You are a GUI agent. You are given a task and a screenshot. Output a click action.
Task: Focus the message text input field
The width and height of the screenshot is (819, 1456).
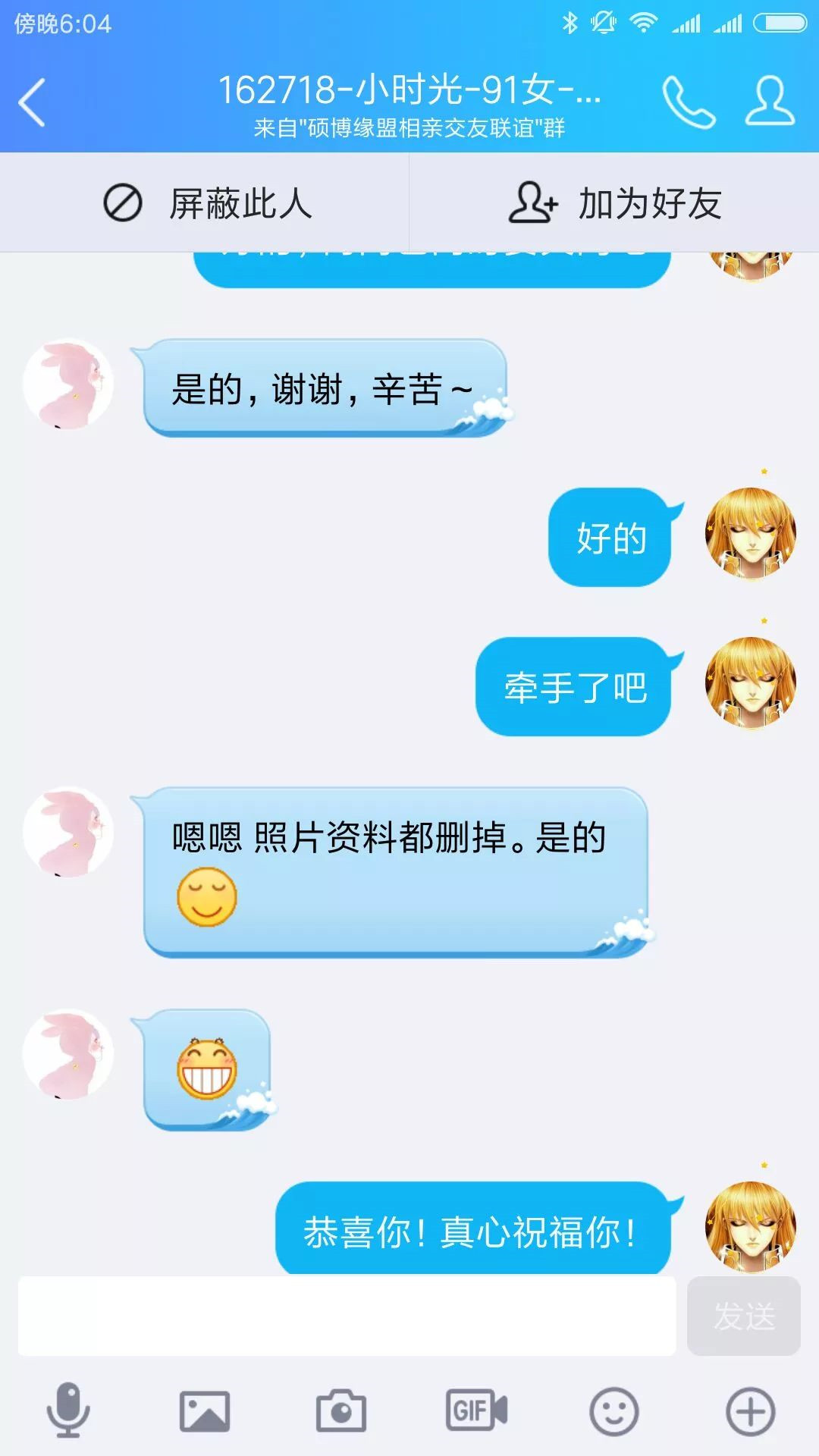coord(347,1316)
